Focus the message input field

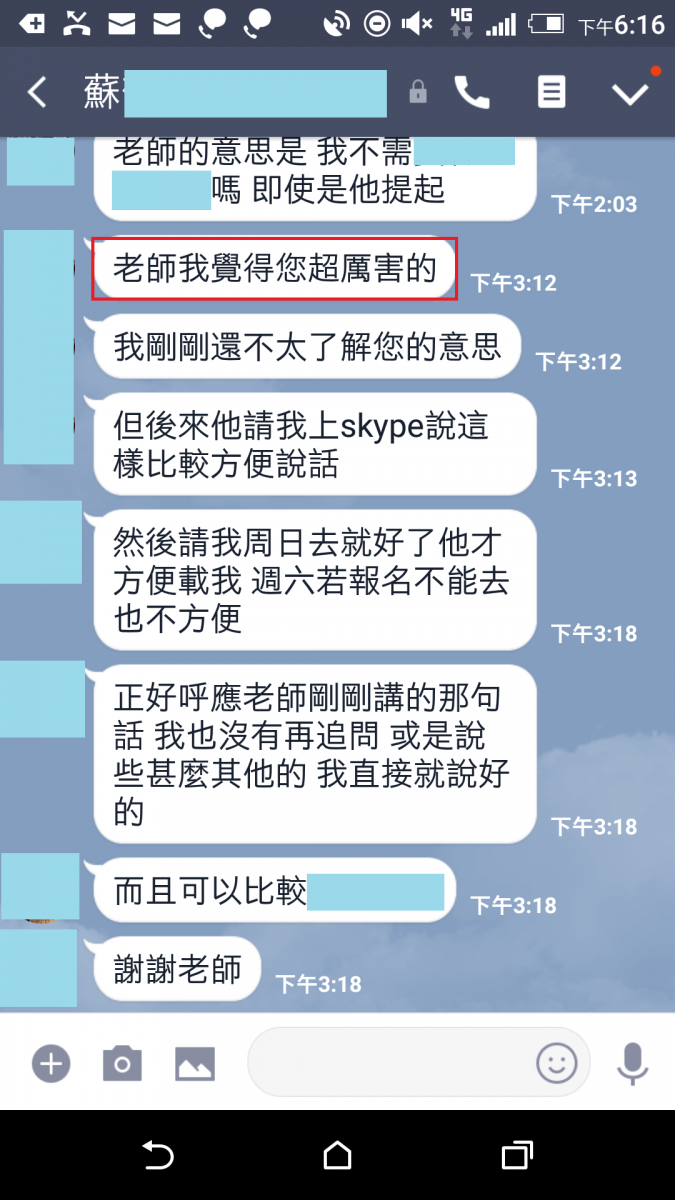390,1062
